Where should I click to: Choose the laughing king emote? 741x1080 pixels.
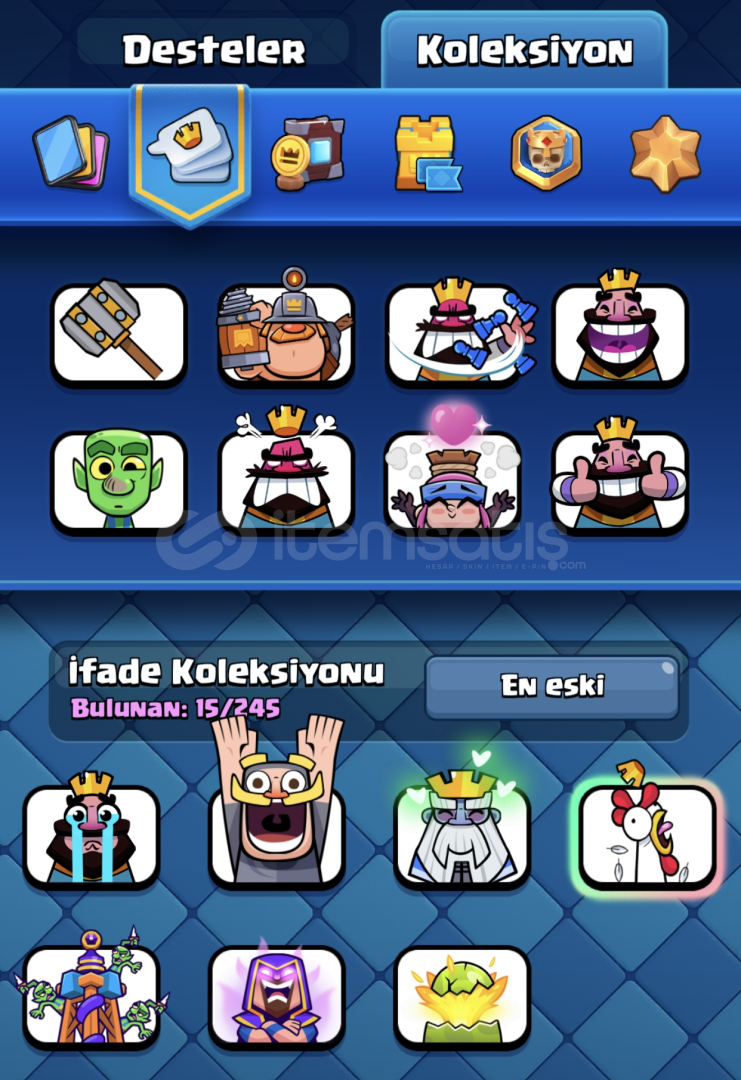pyautogui.click(x=620, y=333)
